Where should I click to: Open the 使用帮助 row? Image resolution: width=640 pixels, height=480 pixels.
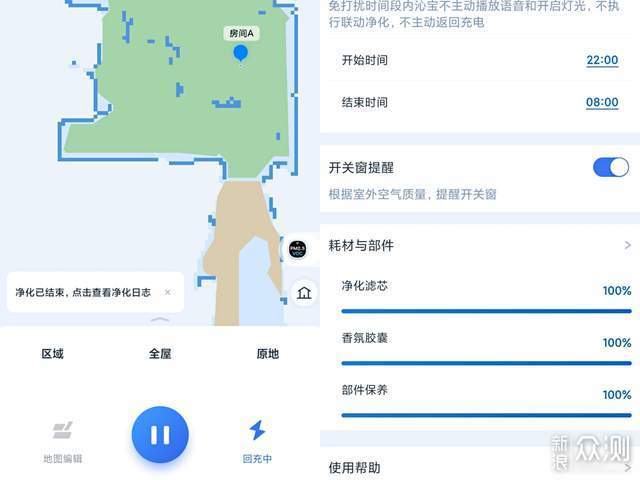click(x=480, y=467)
